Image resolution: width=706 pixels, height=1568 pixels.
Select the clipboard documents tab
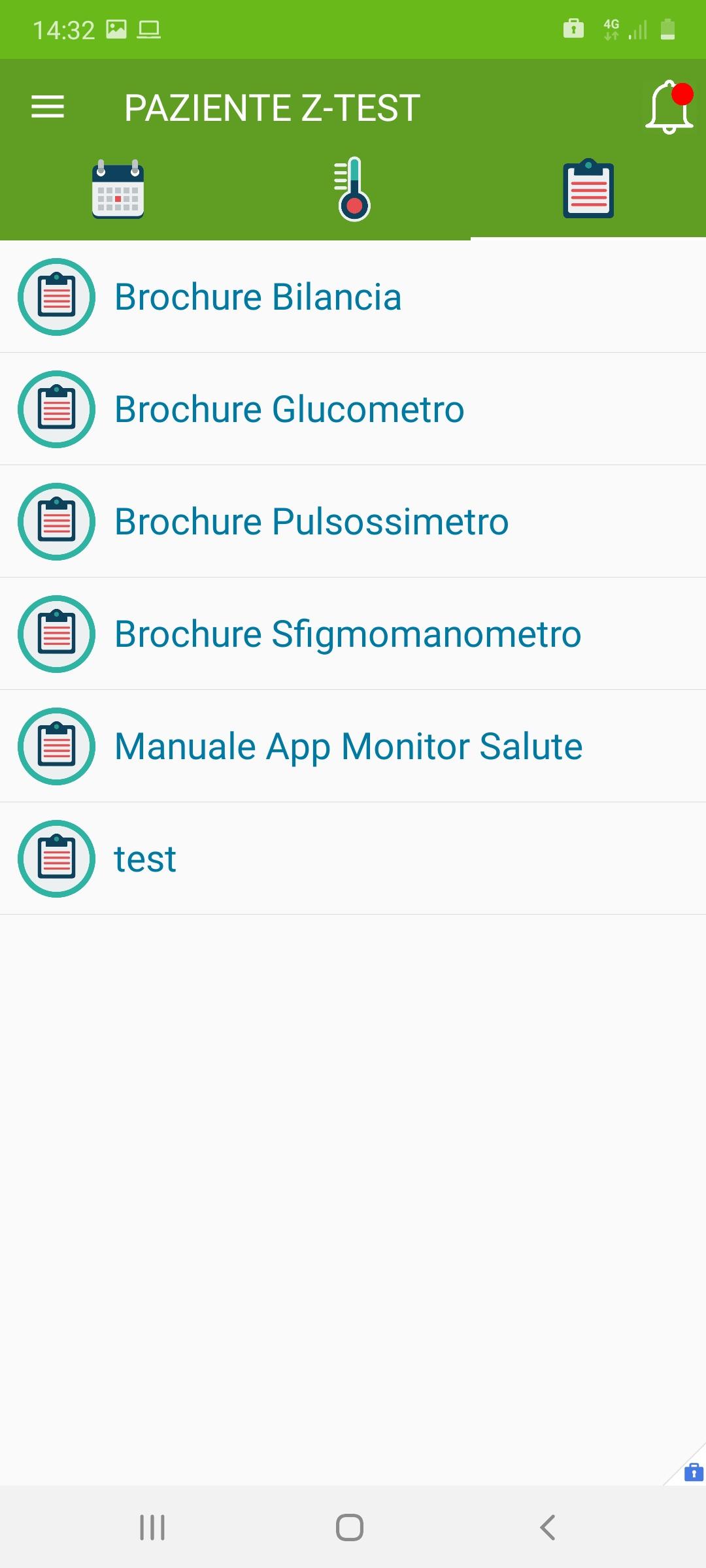pos(588,189)
